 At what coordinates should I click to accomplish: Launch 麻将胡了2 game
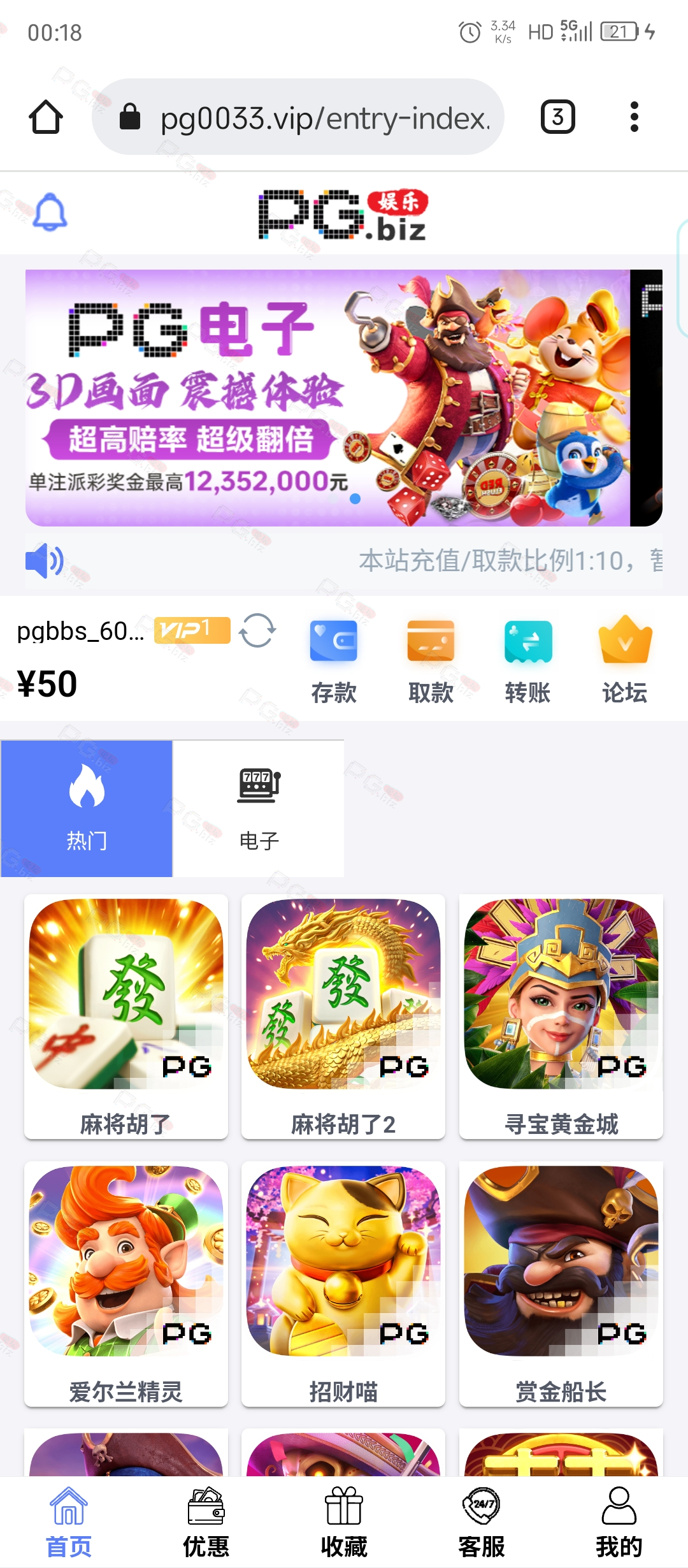tap(343, 1017)
